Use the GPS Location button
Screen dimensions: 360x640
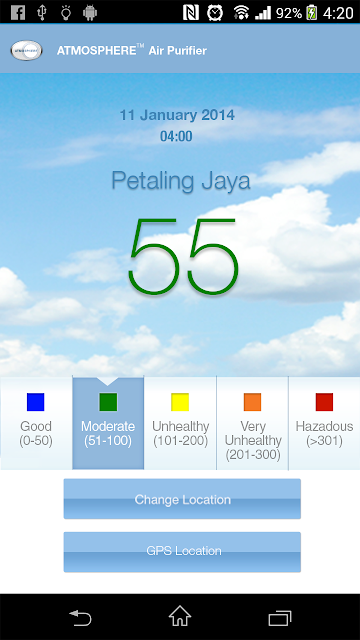tap(182, 551)
